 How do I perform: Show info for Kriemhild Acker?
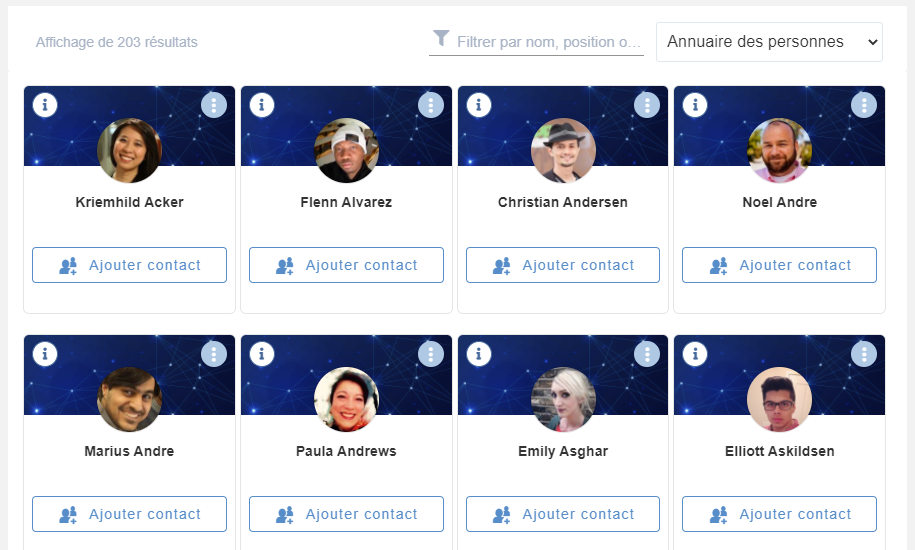pyautogui.click(x=45, y=104)
